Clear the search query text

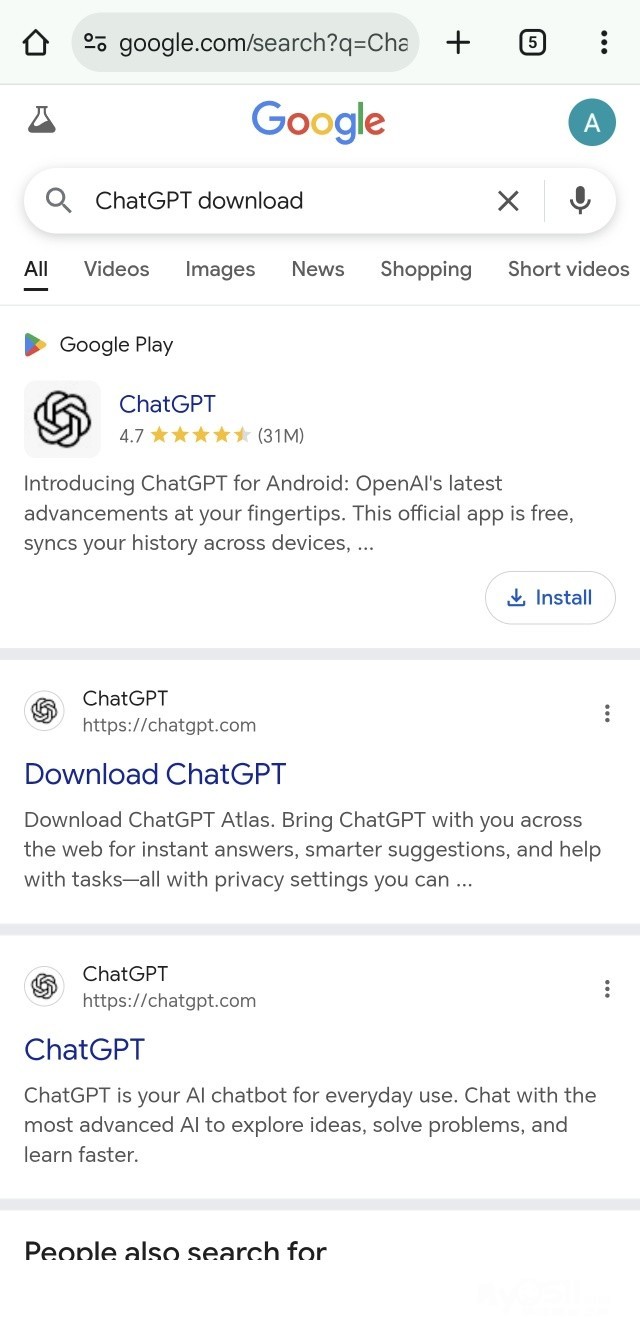pyautogui.click(x=508, y=201)
